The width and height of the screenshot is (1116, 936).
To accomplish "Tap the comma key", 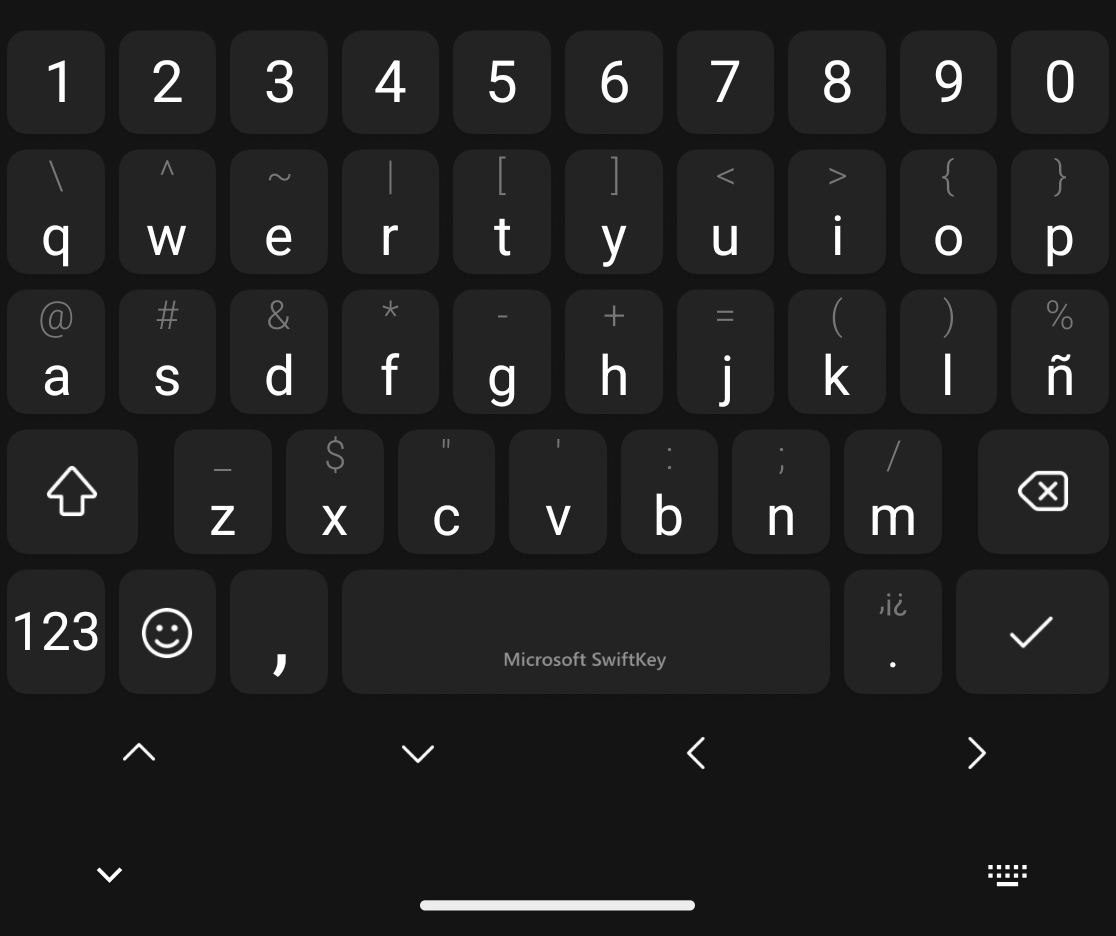I will [279, 632].
